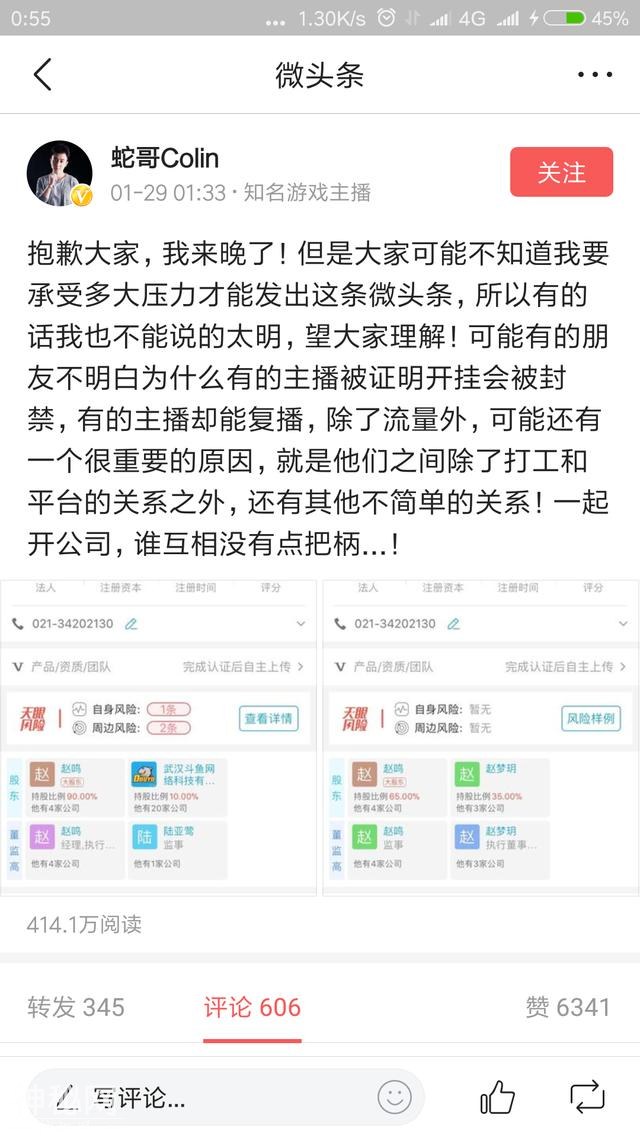Open 蛇哥Colin's profile avatar
640x1138 pixels.
point(60,173)
